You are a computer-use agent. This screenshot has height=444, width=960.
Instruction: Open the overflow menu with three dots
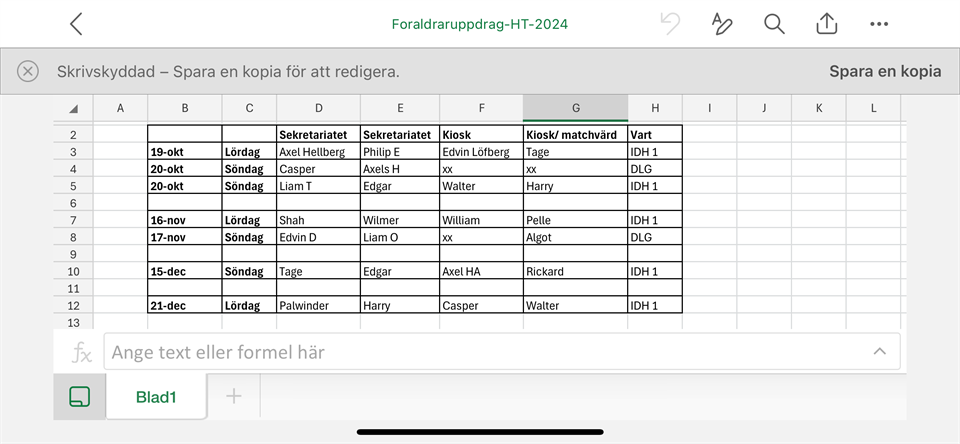pyautogui.click(x=879, y=24)
